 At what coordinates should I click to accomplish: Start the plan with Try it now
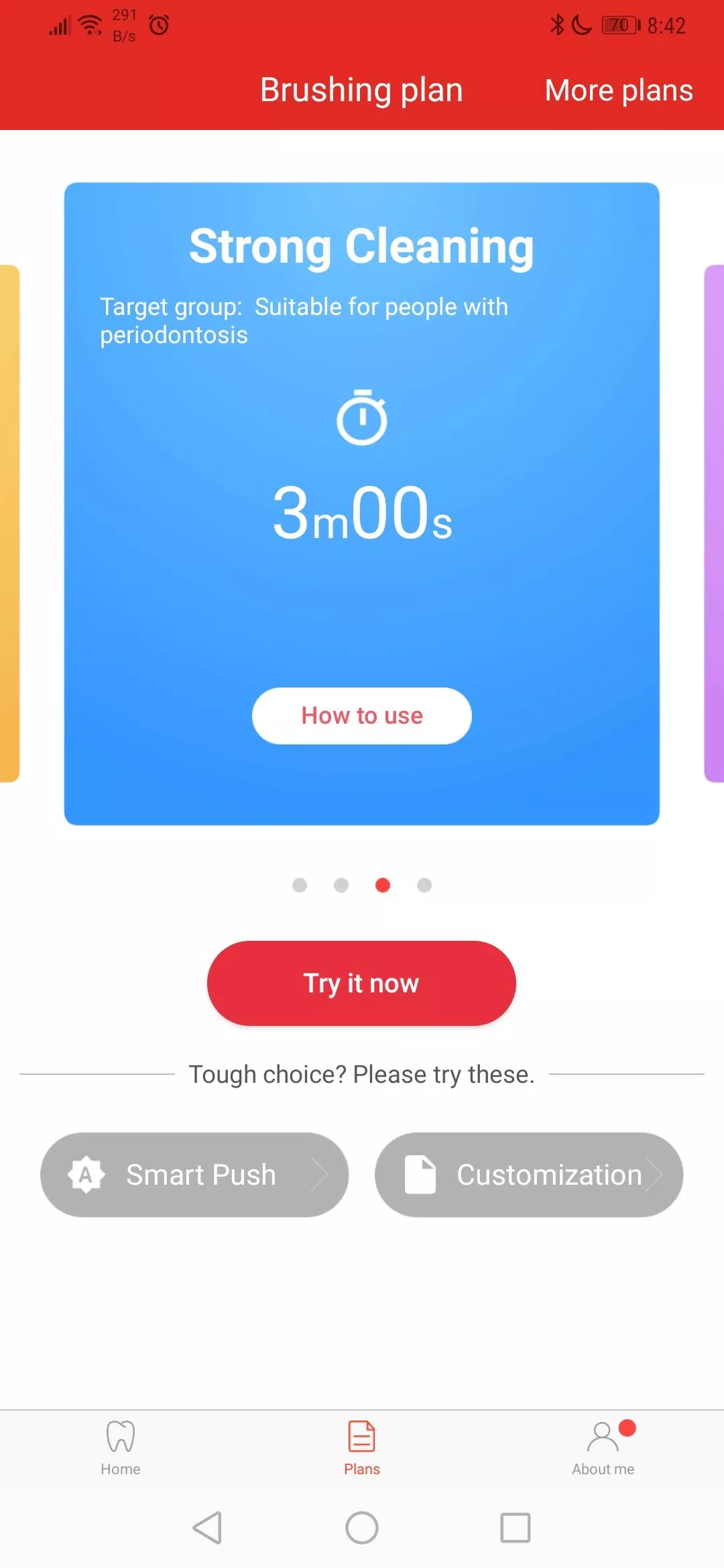[x=361, y=983]
